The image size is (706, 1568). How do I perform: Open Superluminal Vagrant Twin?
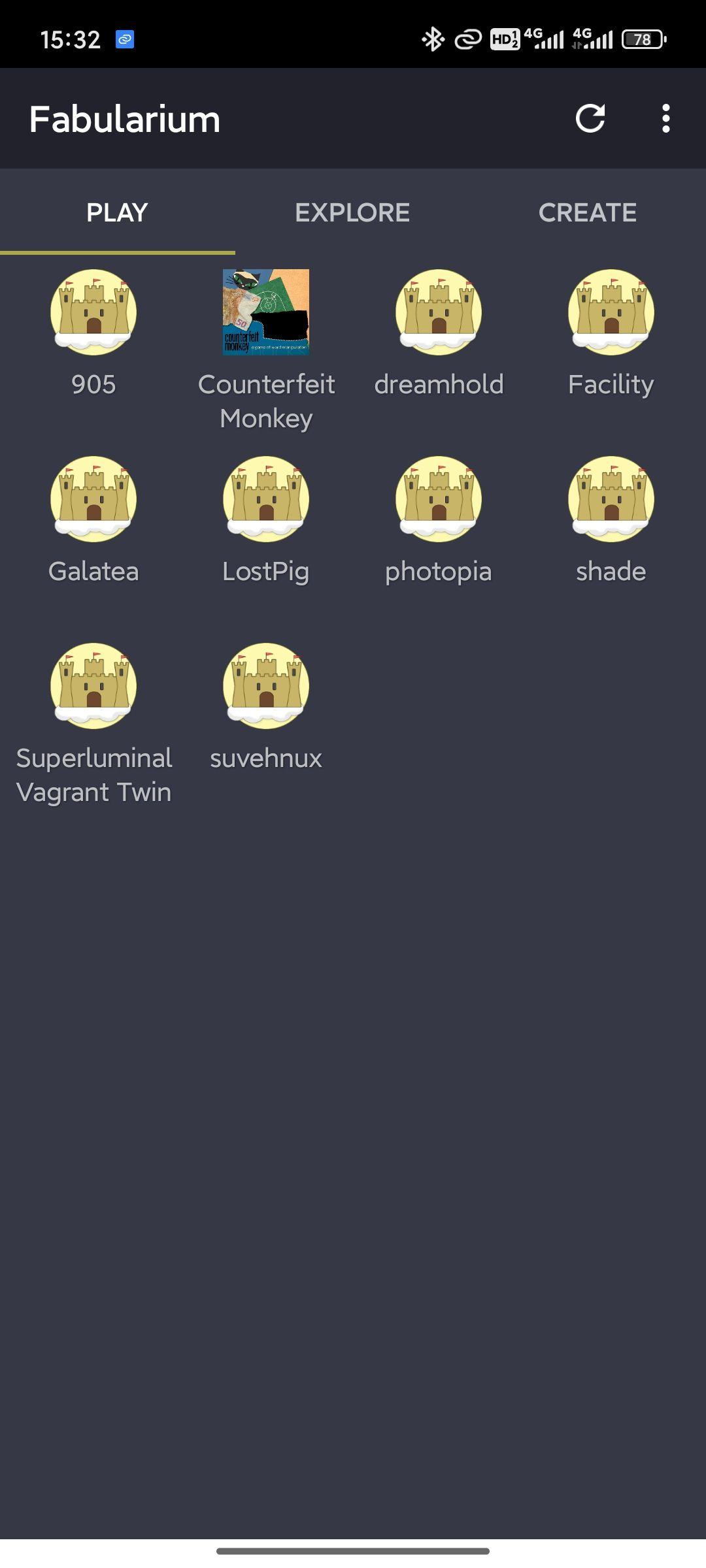[x=93, y=686]
